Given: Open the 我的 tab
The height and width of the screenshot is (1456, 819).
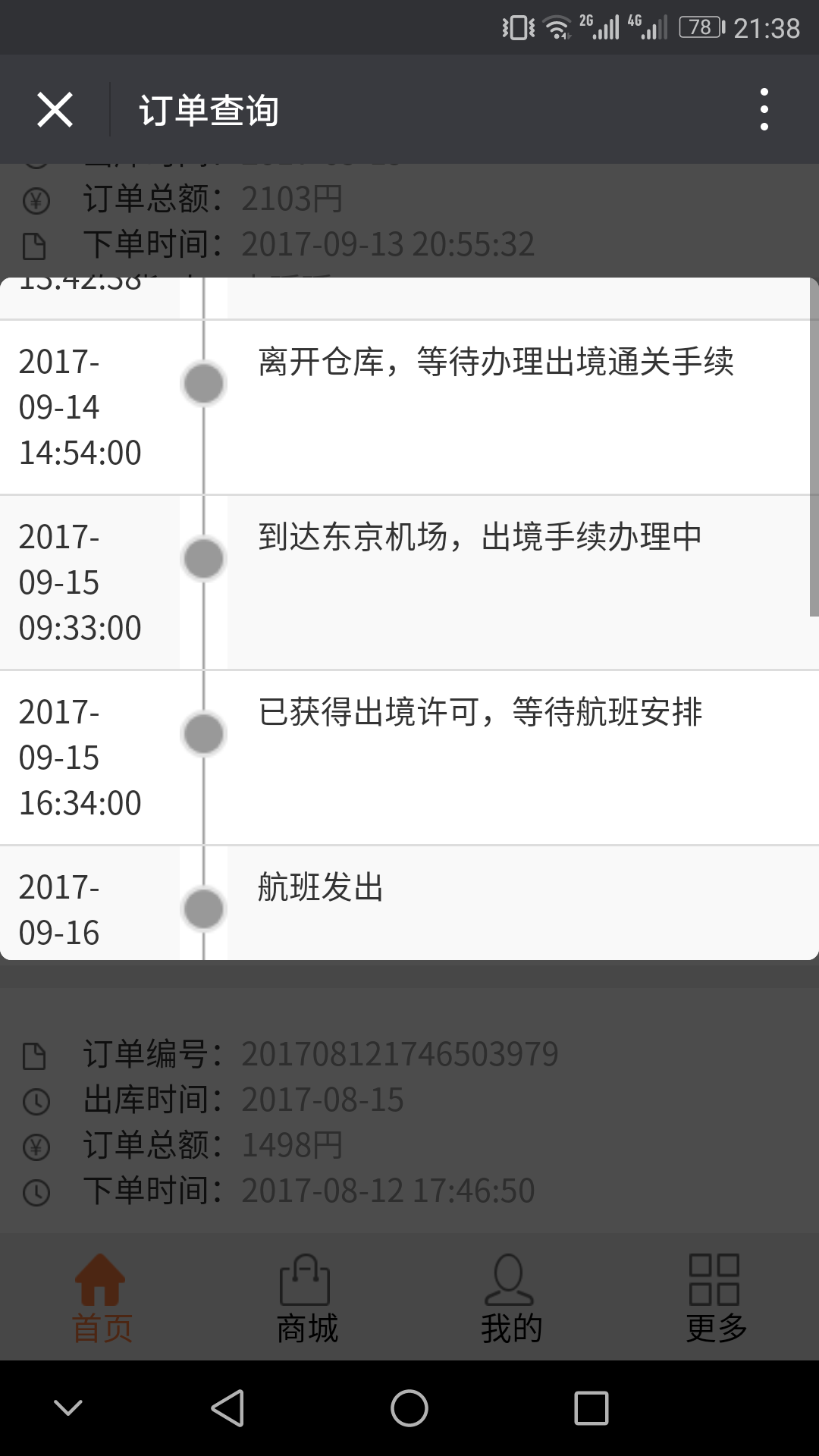Looking at the screenshot, I should pyautogui.click(x=511, y=1298).
